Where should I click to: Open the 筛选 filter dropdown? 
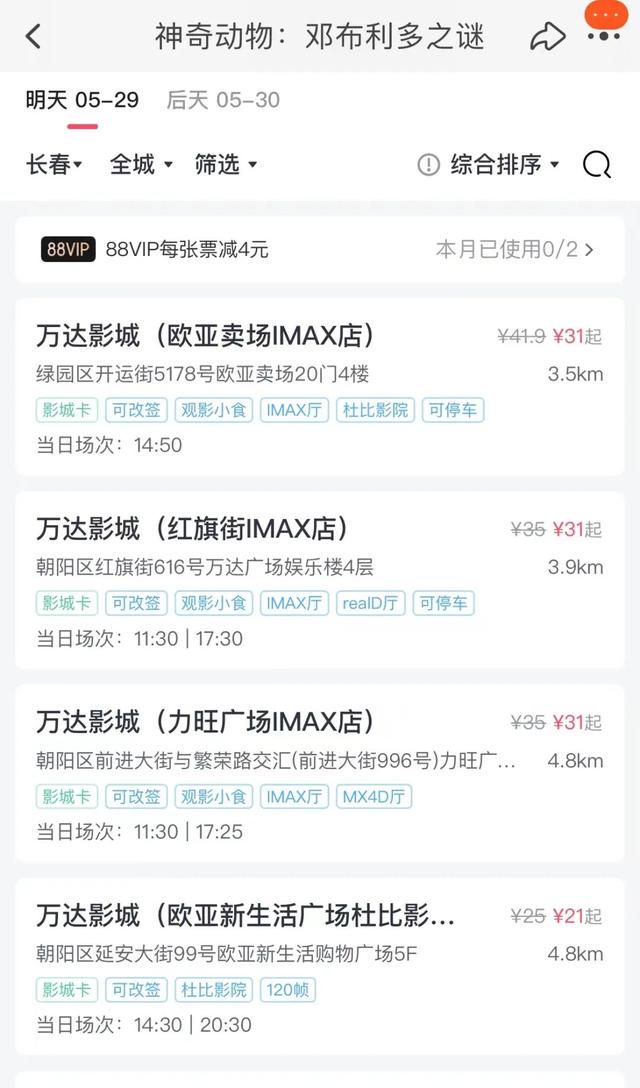[226, 164]
